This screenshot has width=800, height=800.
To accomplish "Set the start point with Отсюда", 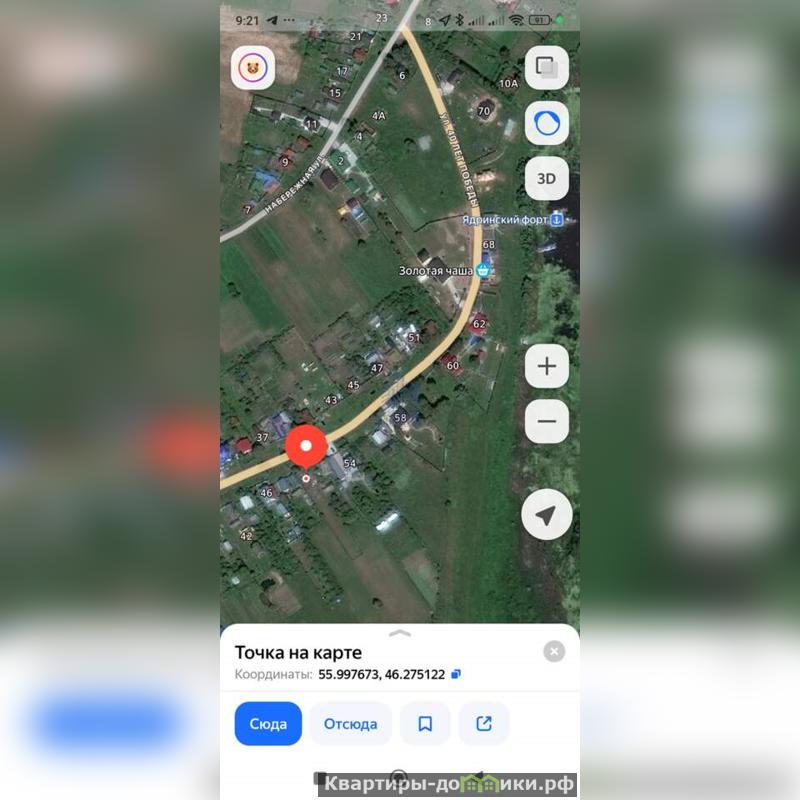I will pos(350,724).
